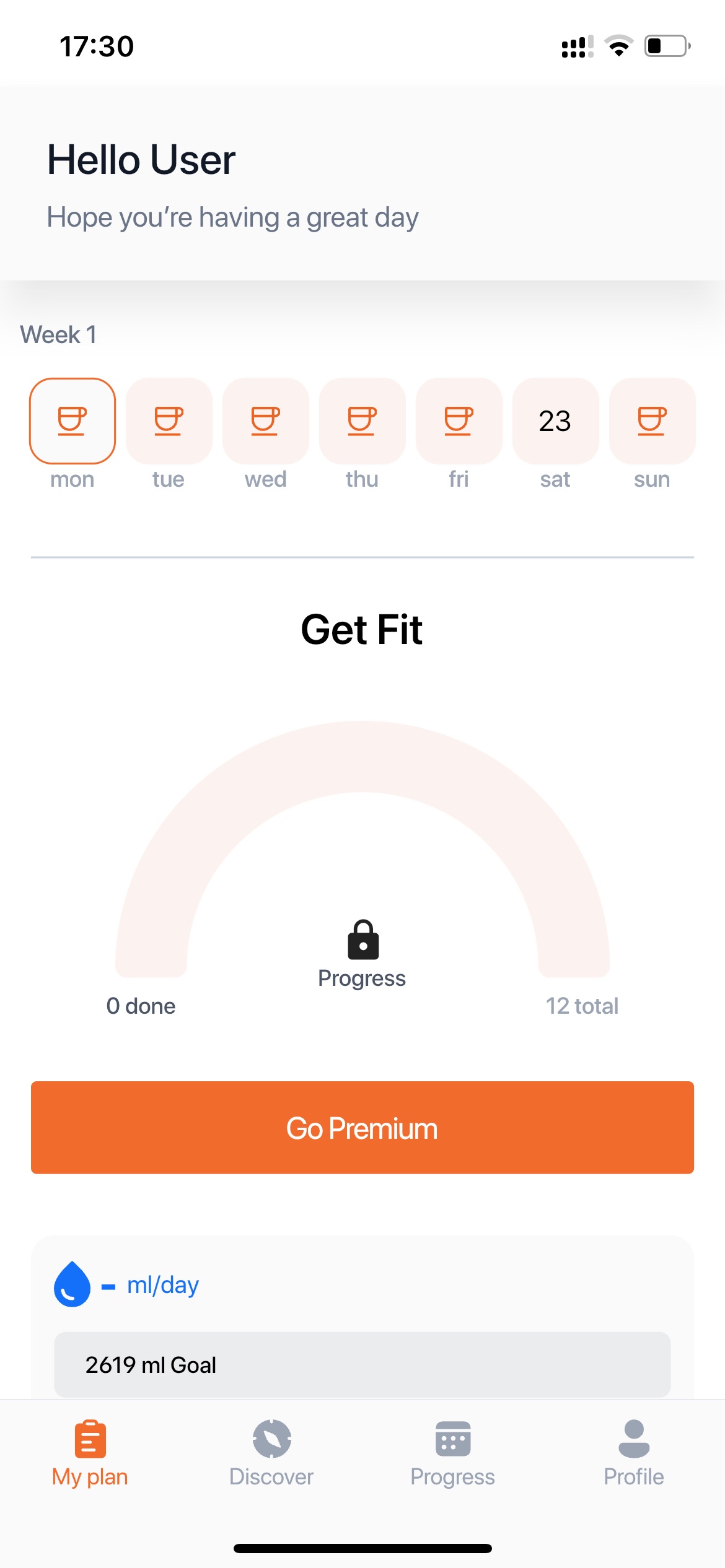The height and width of the screenshot is (1568, 725).
Task: Open the Profile tab
Action: pos(634,1453)
